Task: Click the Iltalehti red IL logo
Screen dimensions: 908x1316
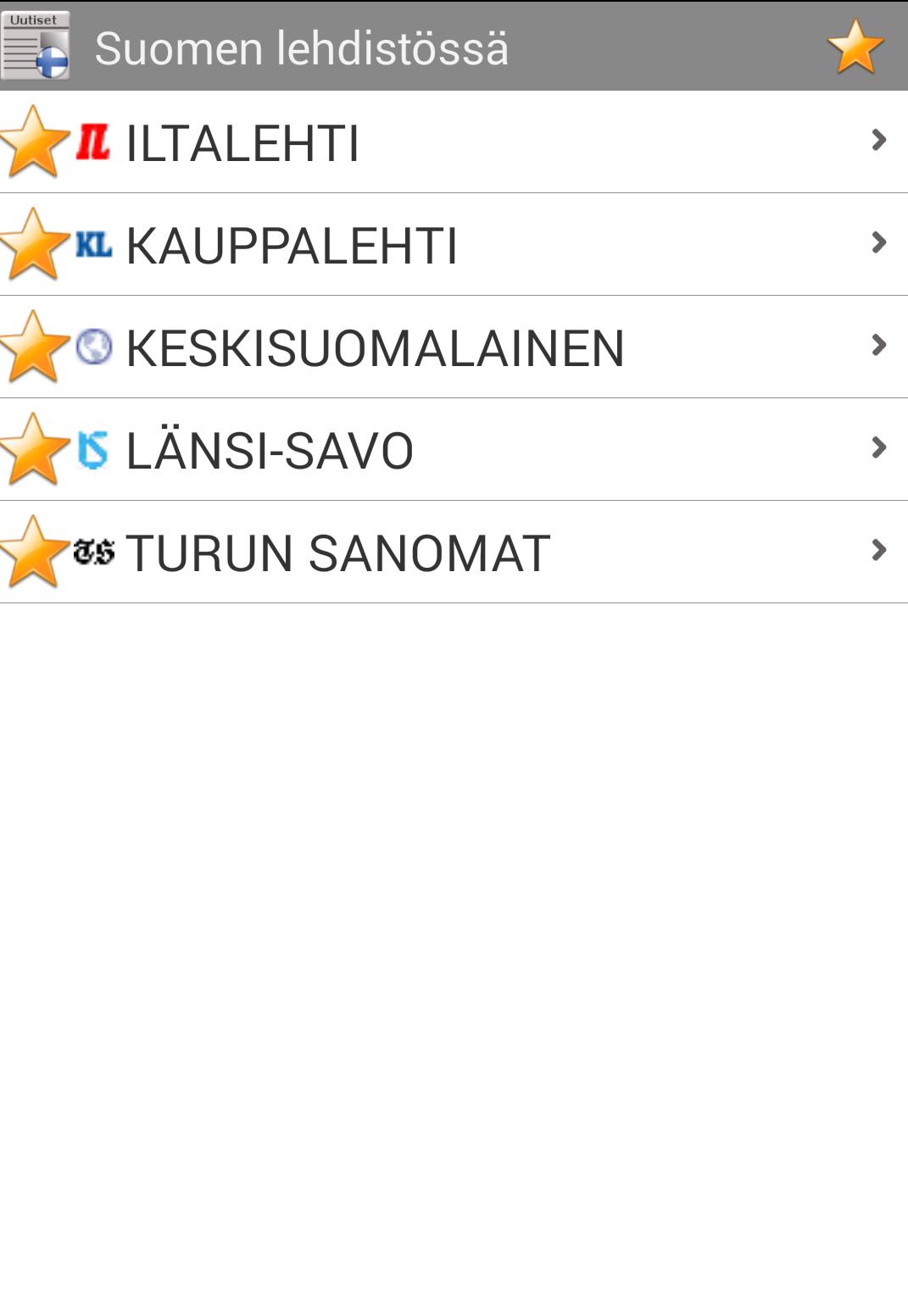Action: coord(93,142)
